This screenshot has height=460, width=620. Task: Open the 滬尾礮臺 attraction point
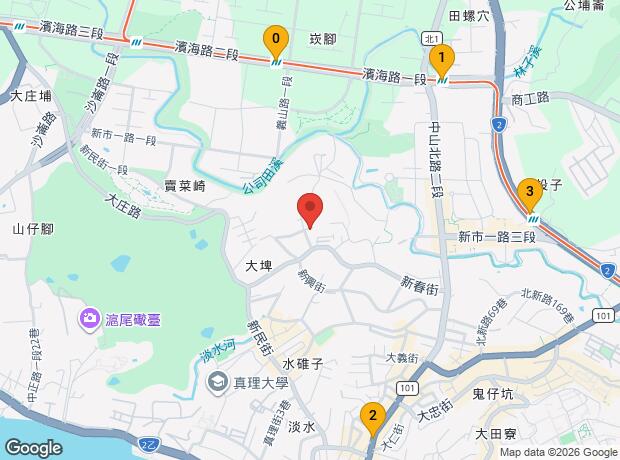coord(90,319)
